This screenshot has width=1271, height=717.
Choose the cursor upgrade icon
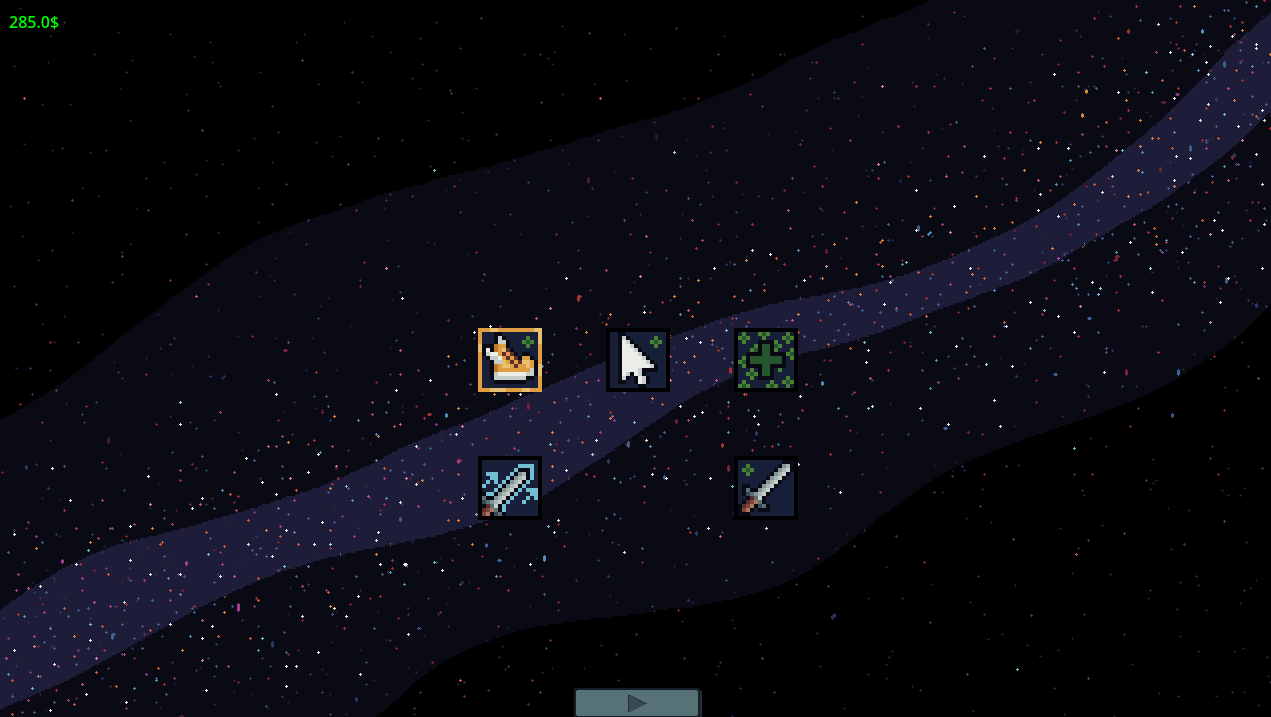[638, 360]
